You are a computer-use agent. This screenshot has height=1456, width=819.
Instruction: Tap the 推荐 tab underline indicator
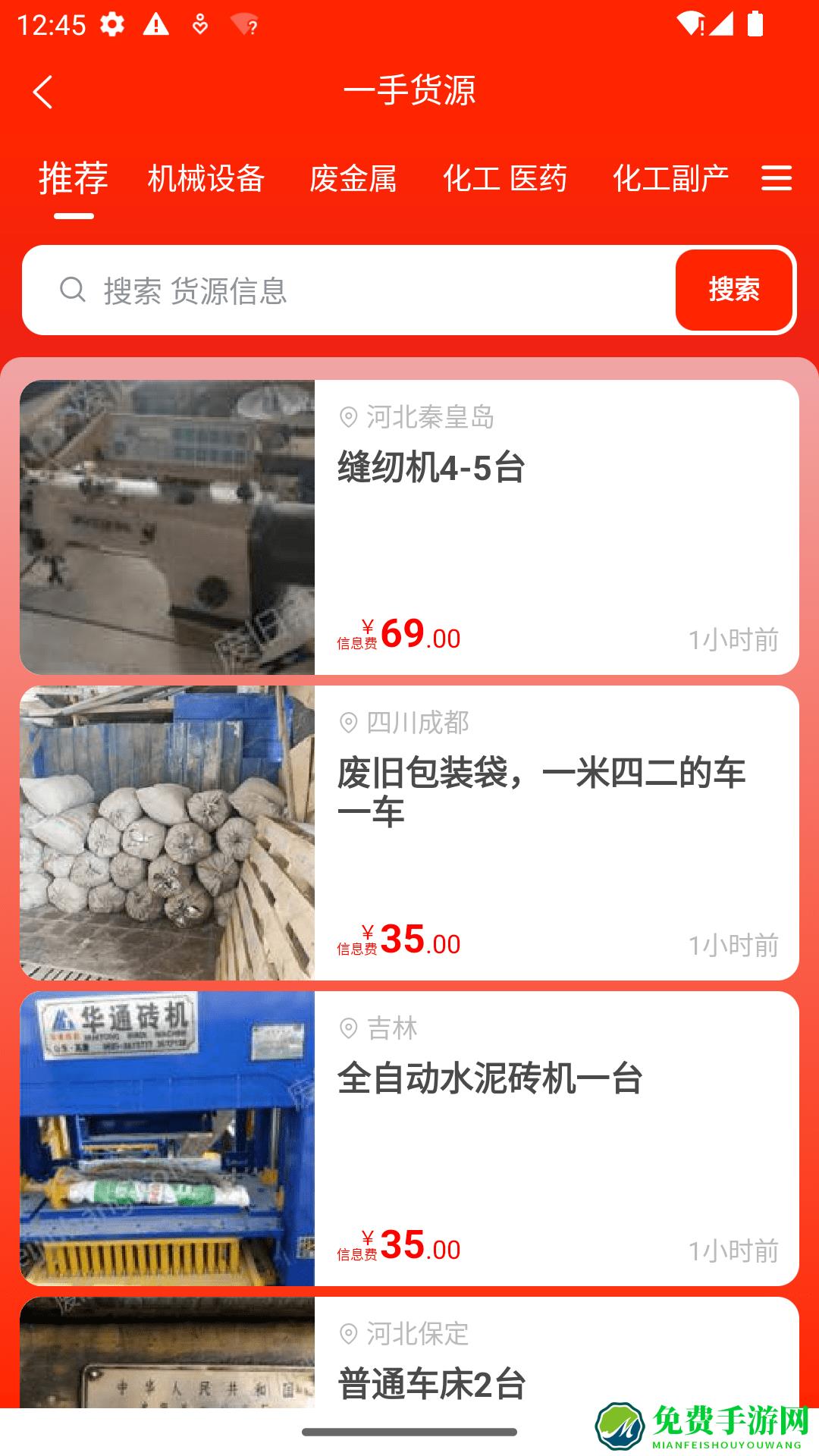coord(73,215)
